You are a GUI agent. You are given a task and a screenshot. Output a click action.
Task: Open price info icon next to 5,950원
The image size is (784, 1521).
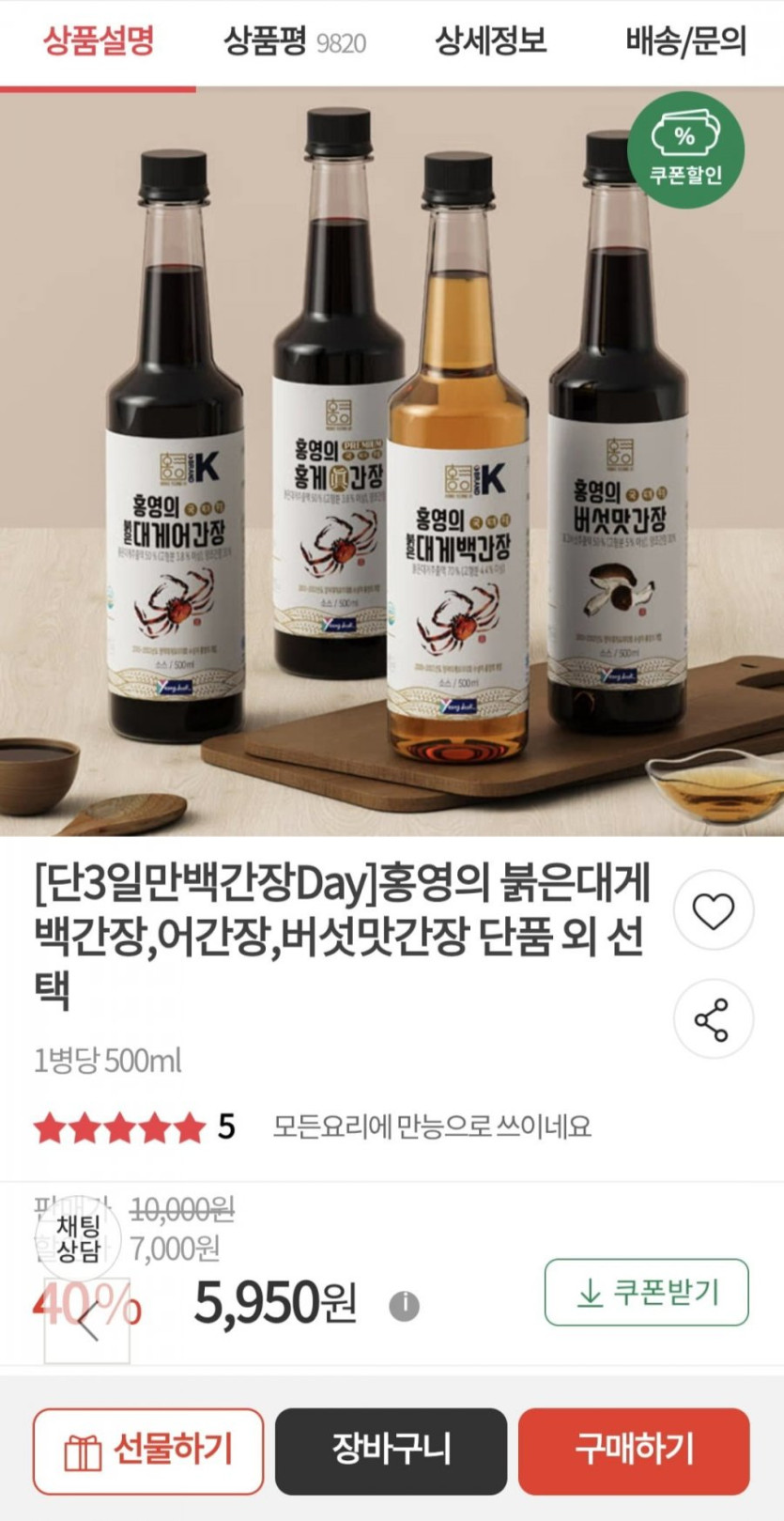click(404, 1305)
